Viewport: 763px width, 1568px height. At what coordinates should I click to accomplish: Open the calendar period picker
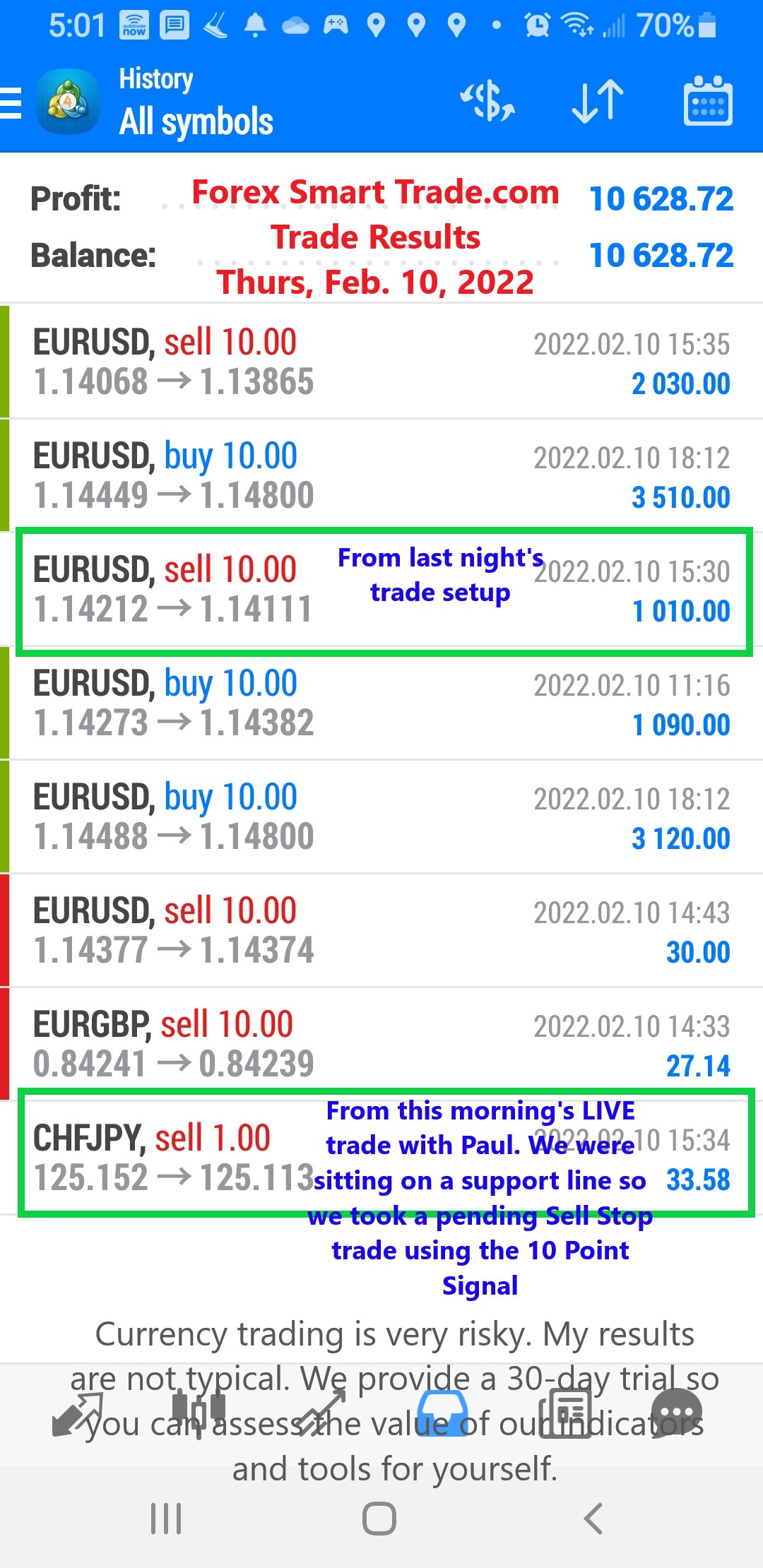pyautogui.click(x=708, y=101)
